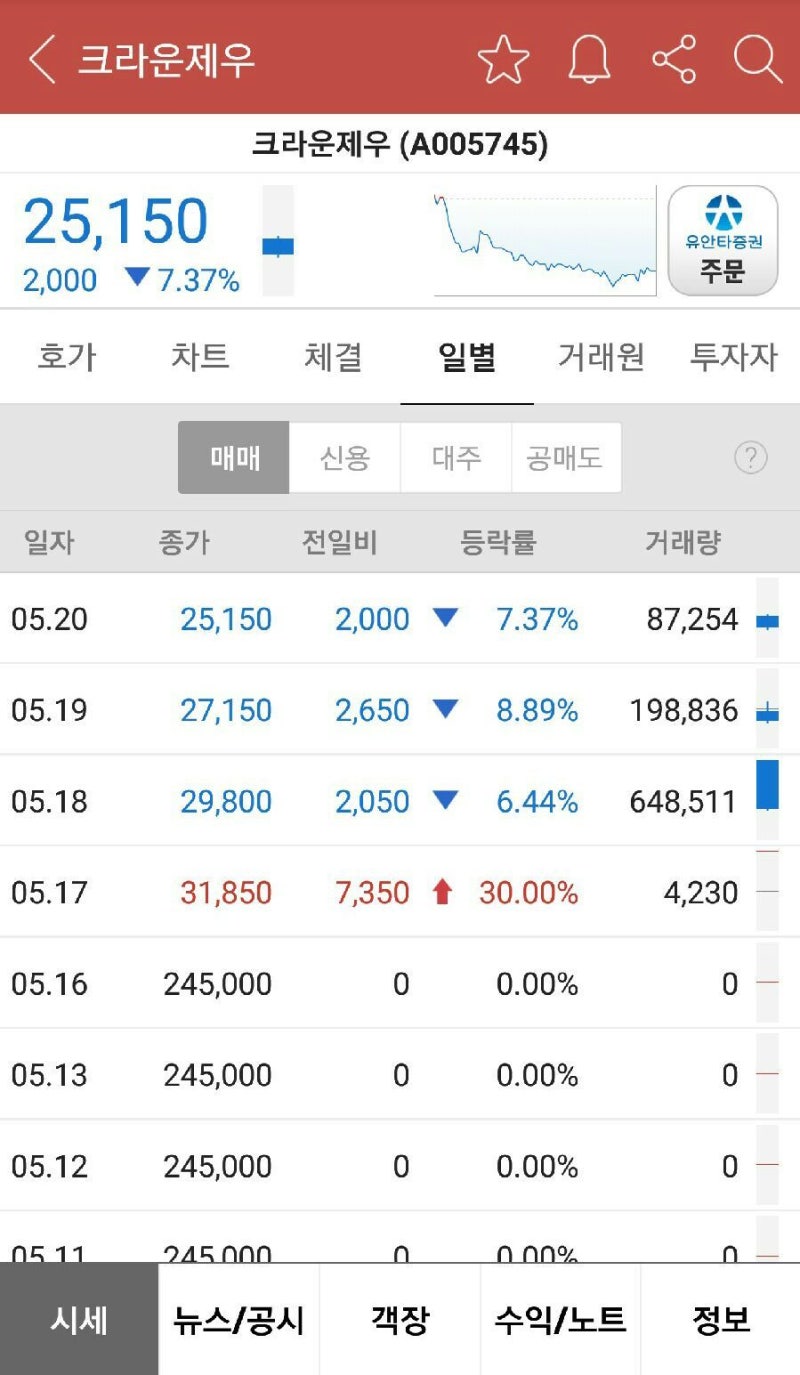Select the 매매 segment
The image size is (800, 1375).
click(x=233, y=457)
